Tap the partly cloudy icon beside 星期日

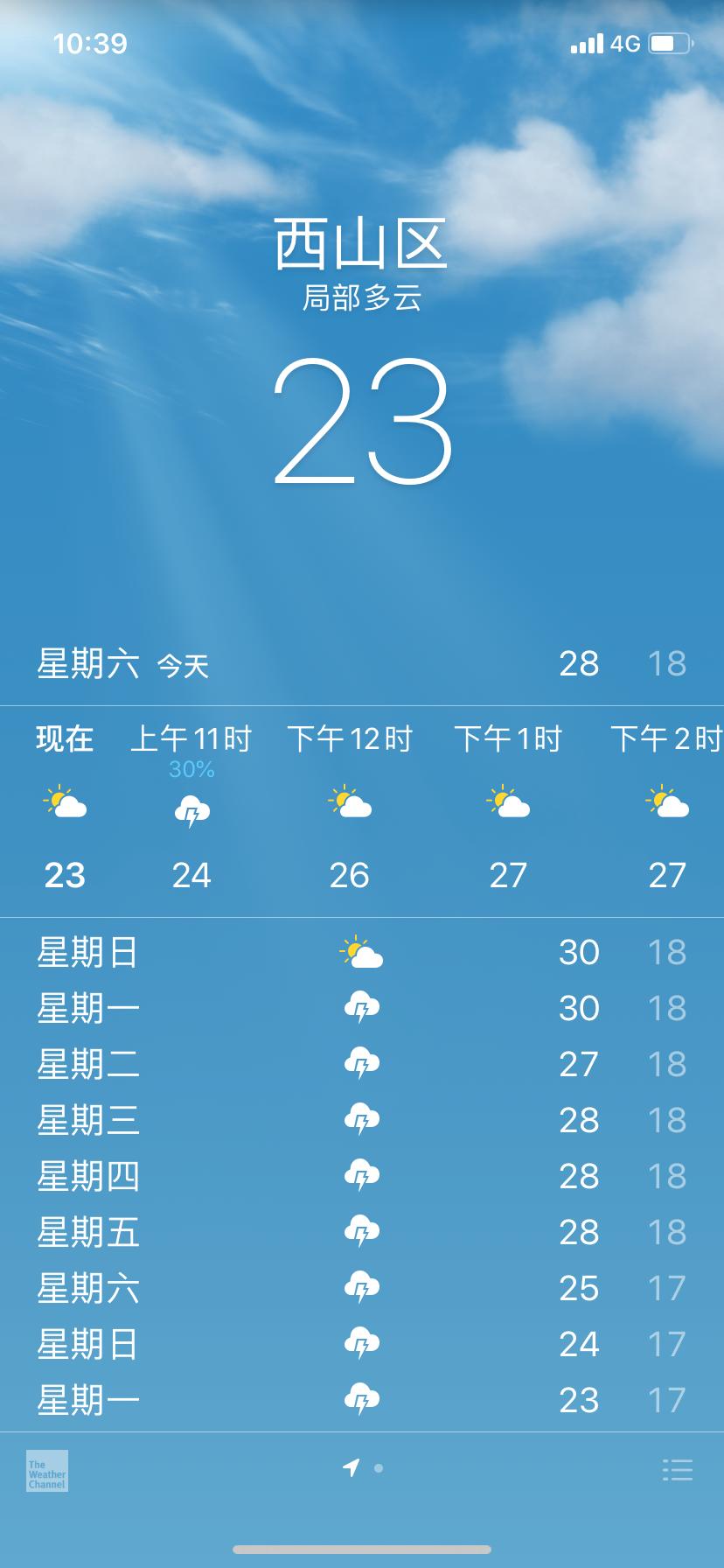point(361,952)
